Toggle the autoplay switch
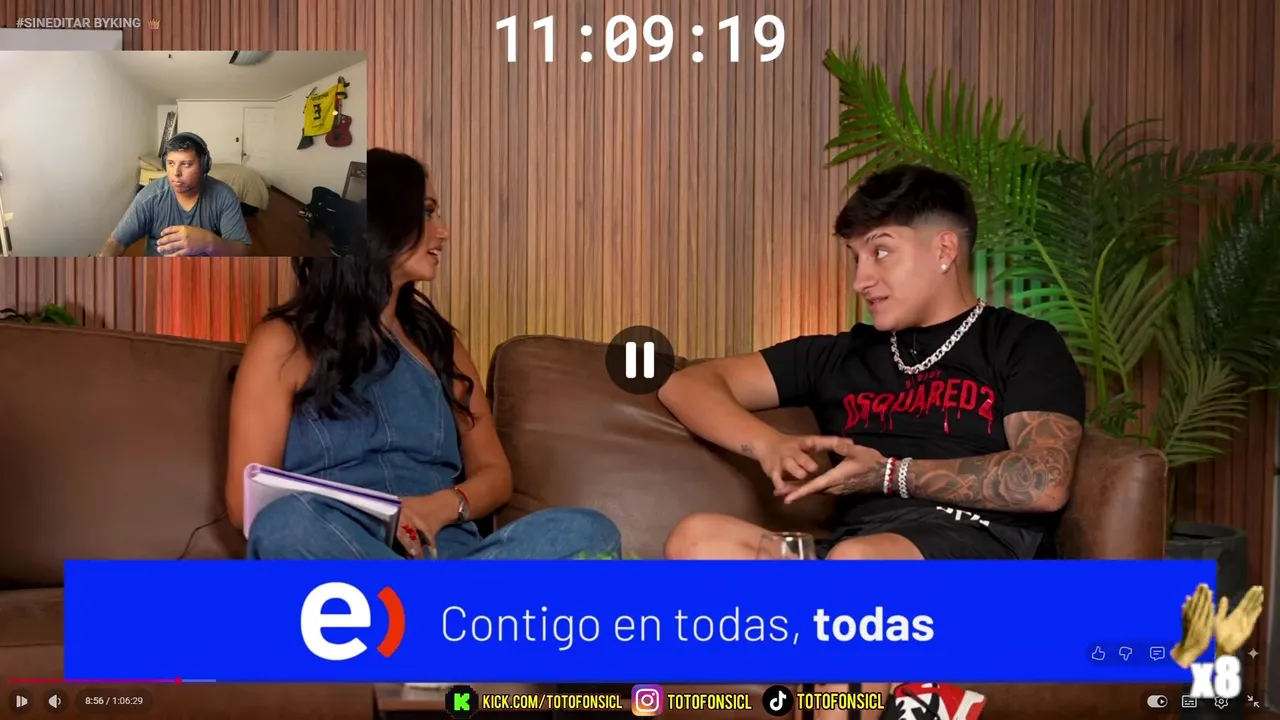 click(x=1157, y=701)
